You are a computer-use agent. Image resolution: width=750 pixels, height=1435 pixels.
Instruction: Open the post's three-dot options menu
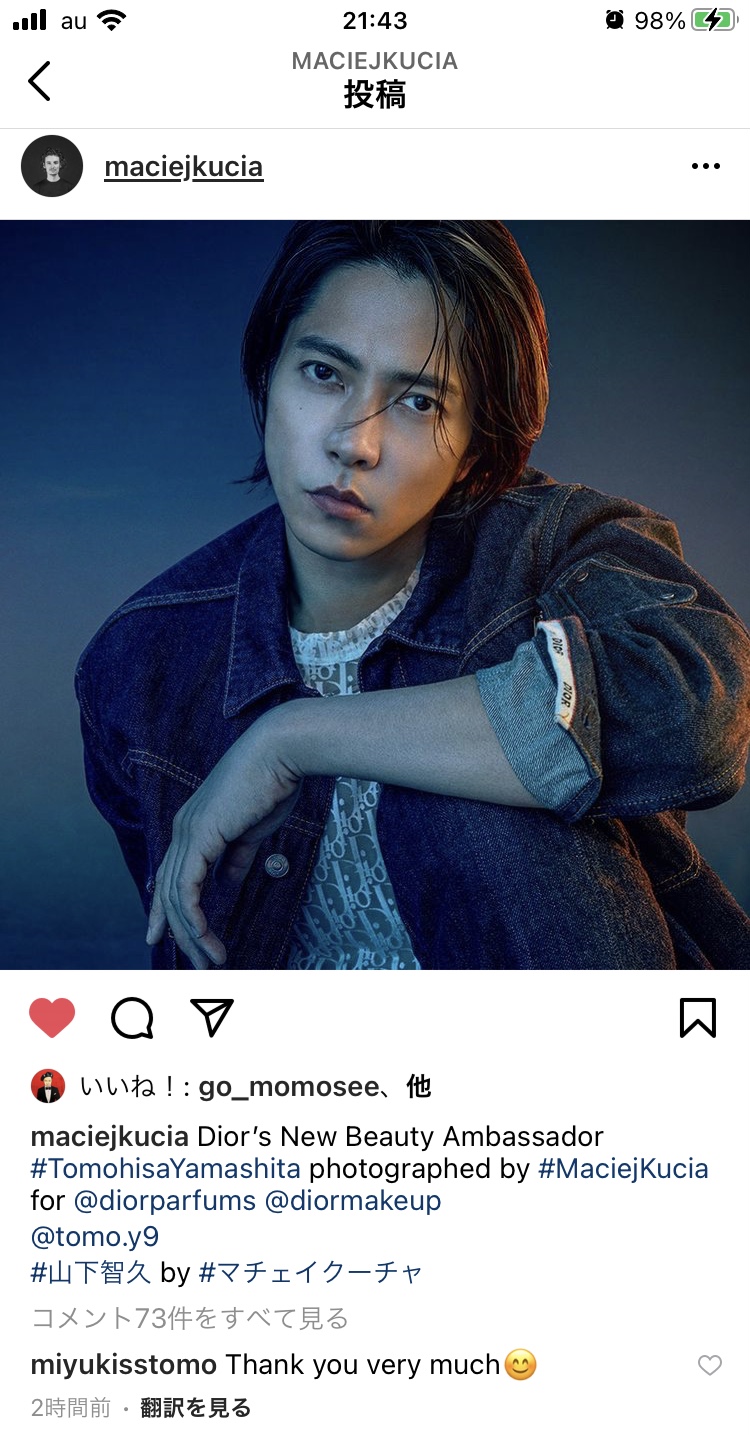tap(706, 166)
